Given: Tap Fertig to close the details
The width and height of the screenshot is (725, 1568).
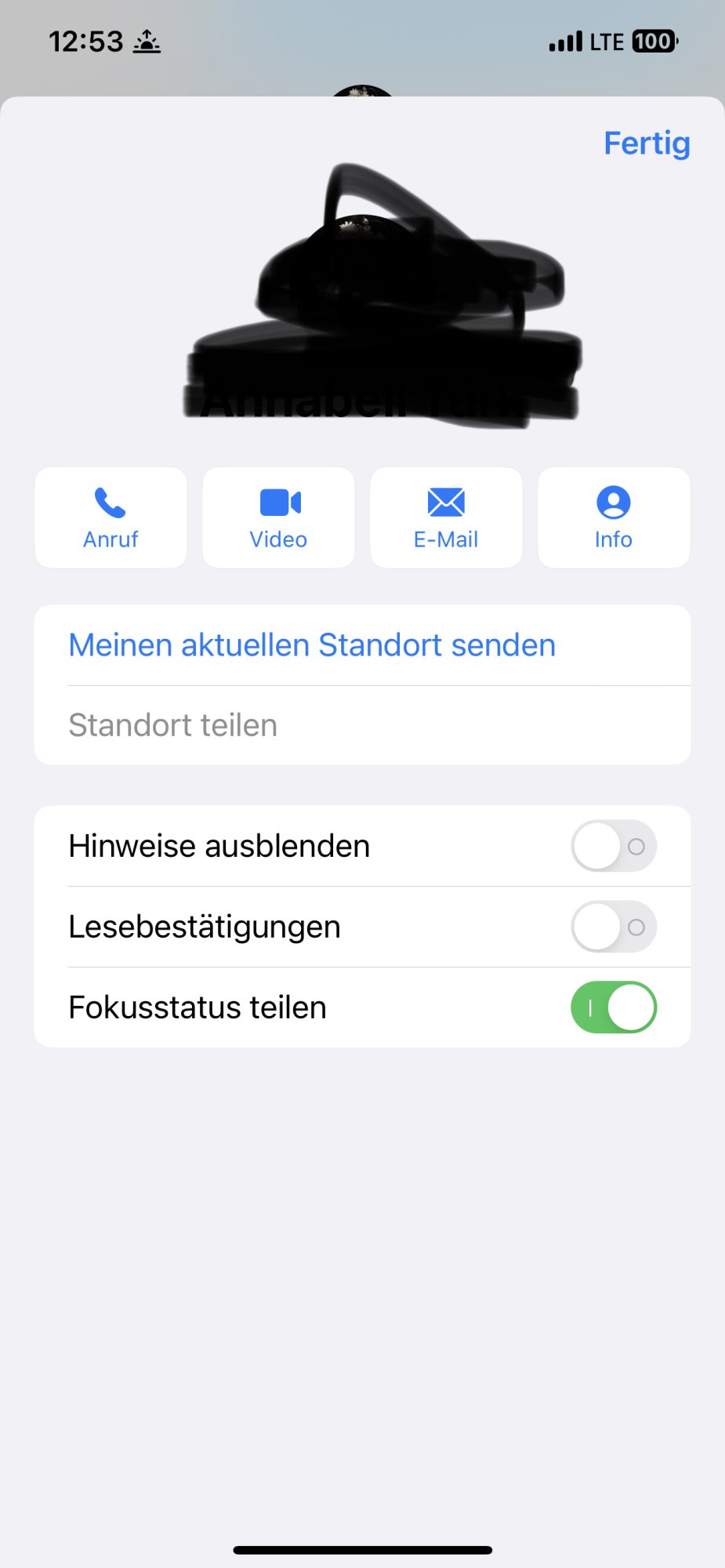Looking at the screenshot, I should click(x=646, y=143).
